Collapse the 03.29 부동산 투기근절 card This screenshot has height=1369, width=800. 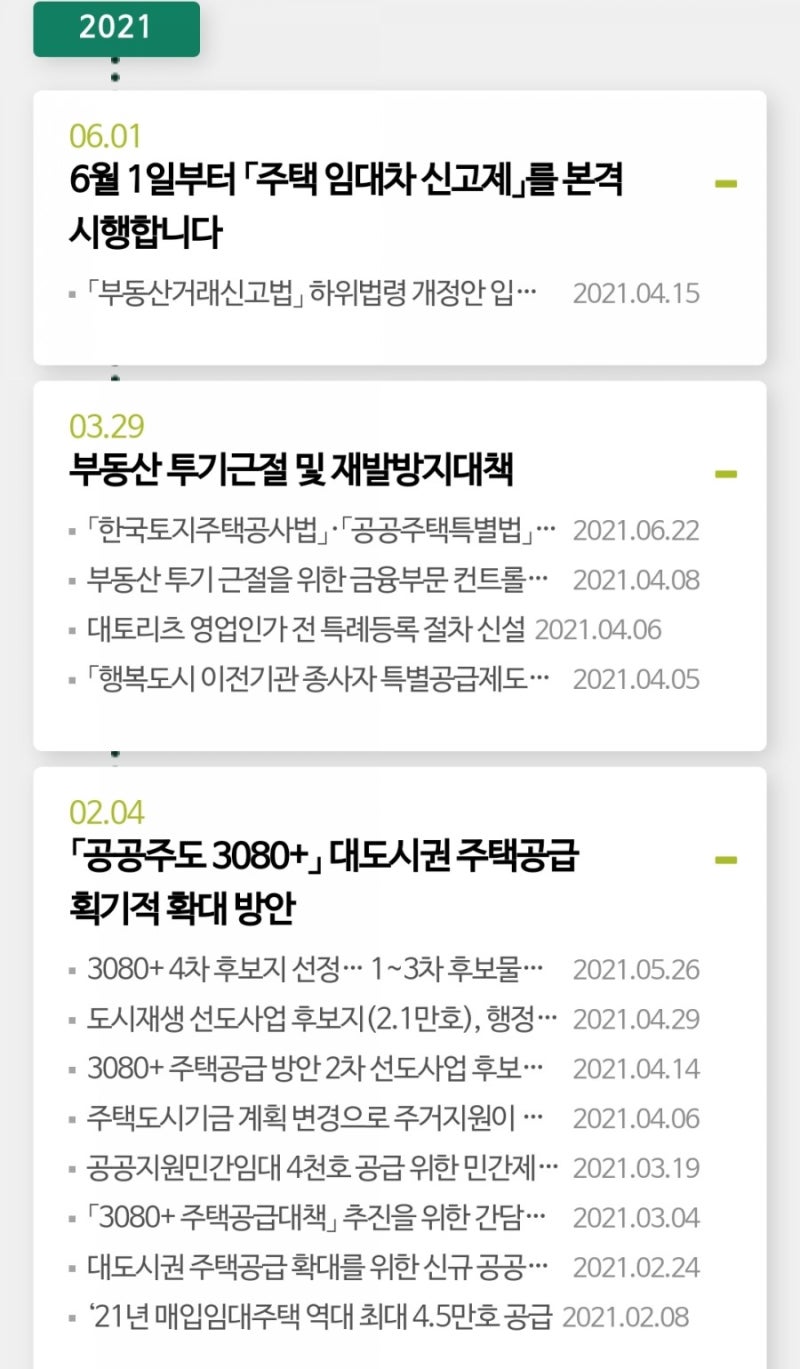[727, 474]
